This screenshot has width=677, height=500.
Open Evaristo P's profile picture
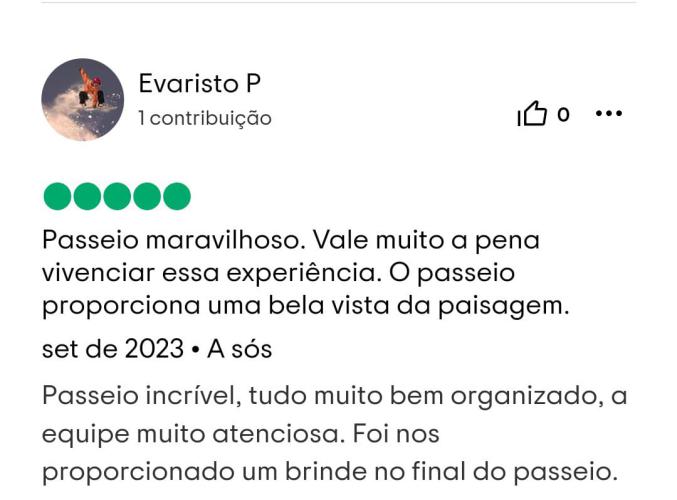pos(82,99)
